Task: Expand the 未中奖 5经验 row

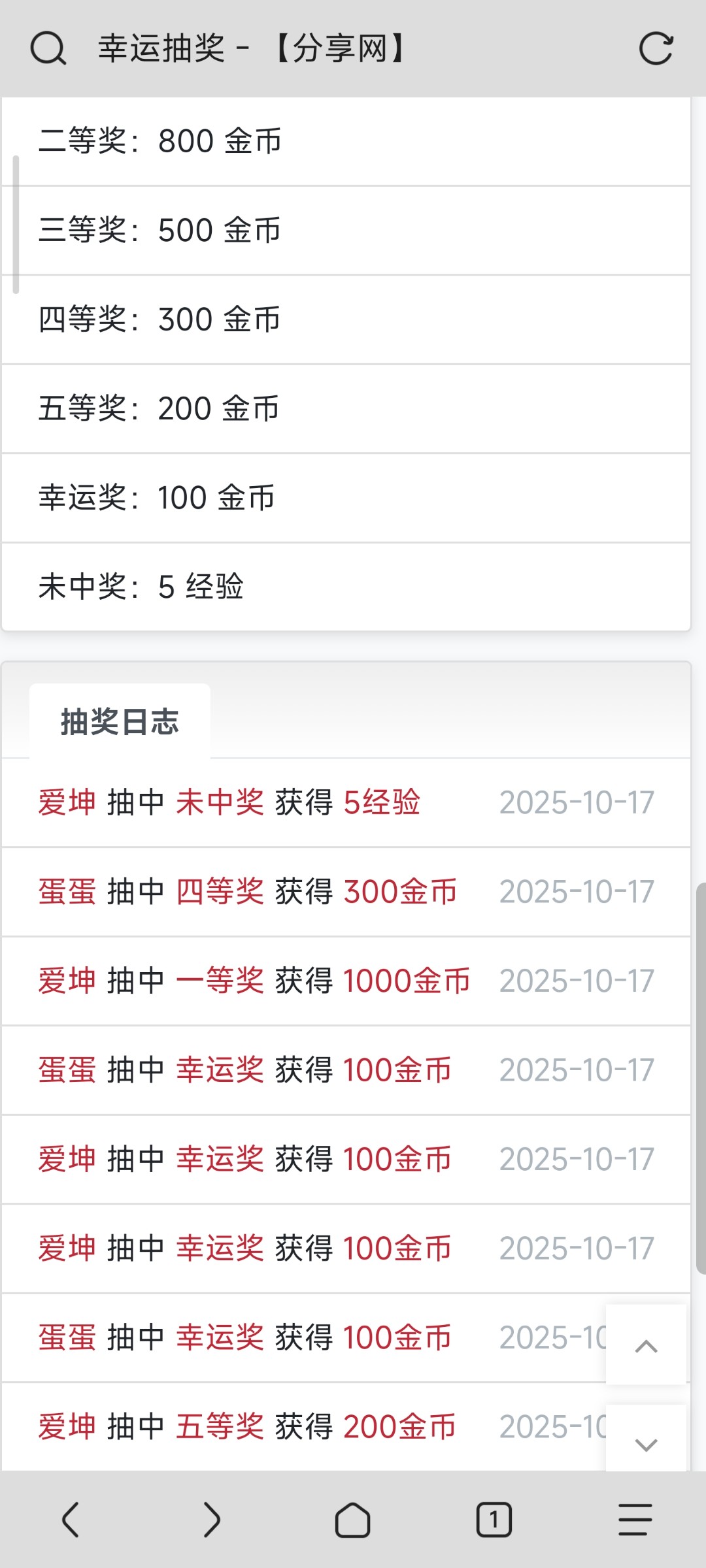Action: pyautogui.click(x=353, y=585)
